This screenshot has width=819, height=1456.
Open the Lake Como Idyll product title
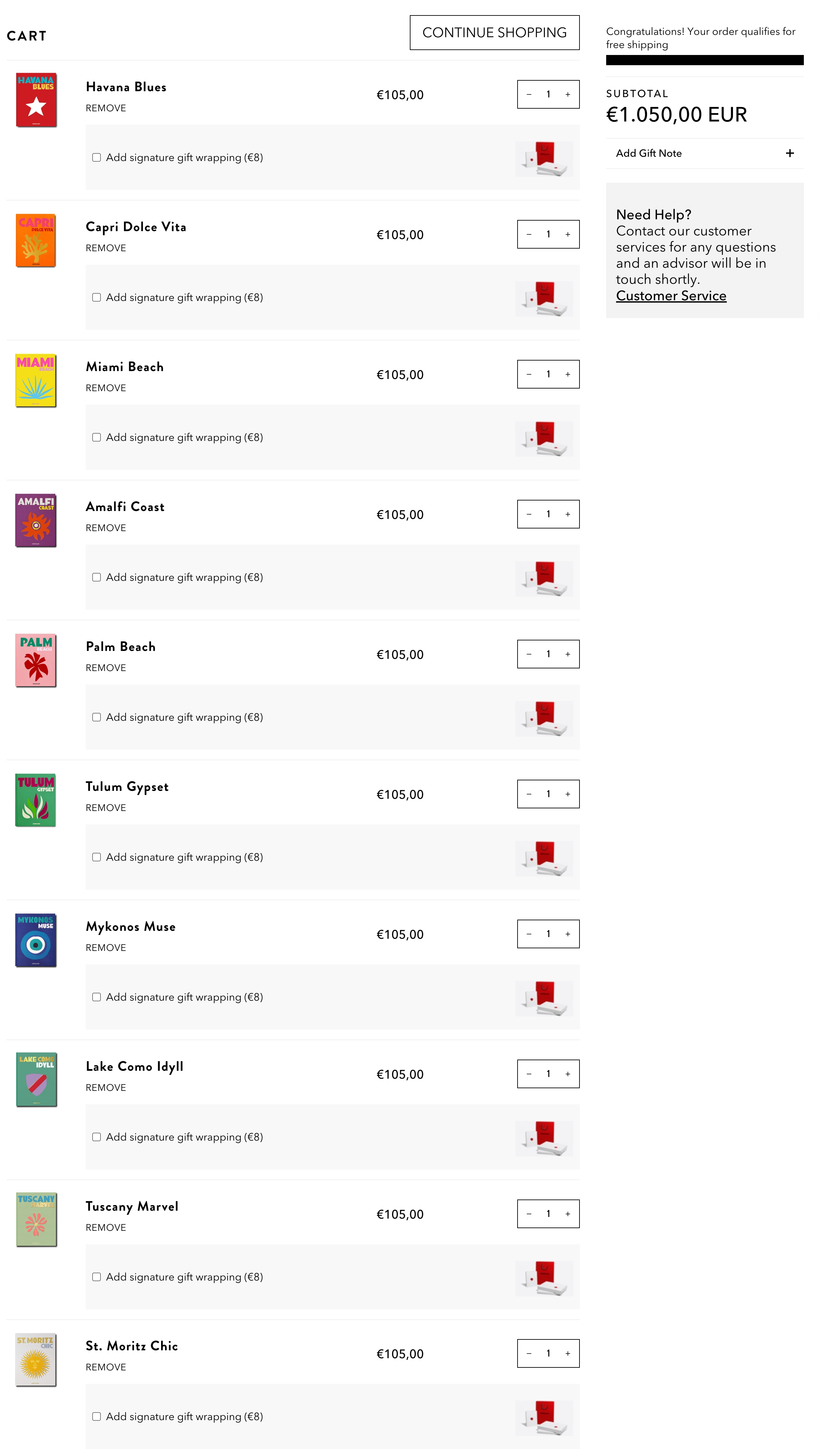click(135, 1066)
